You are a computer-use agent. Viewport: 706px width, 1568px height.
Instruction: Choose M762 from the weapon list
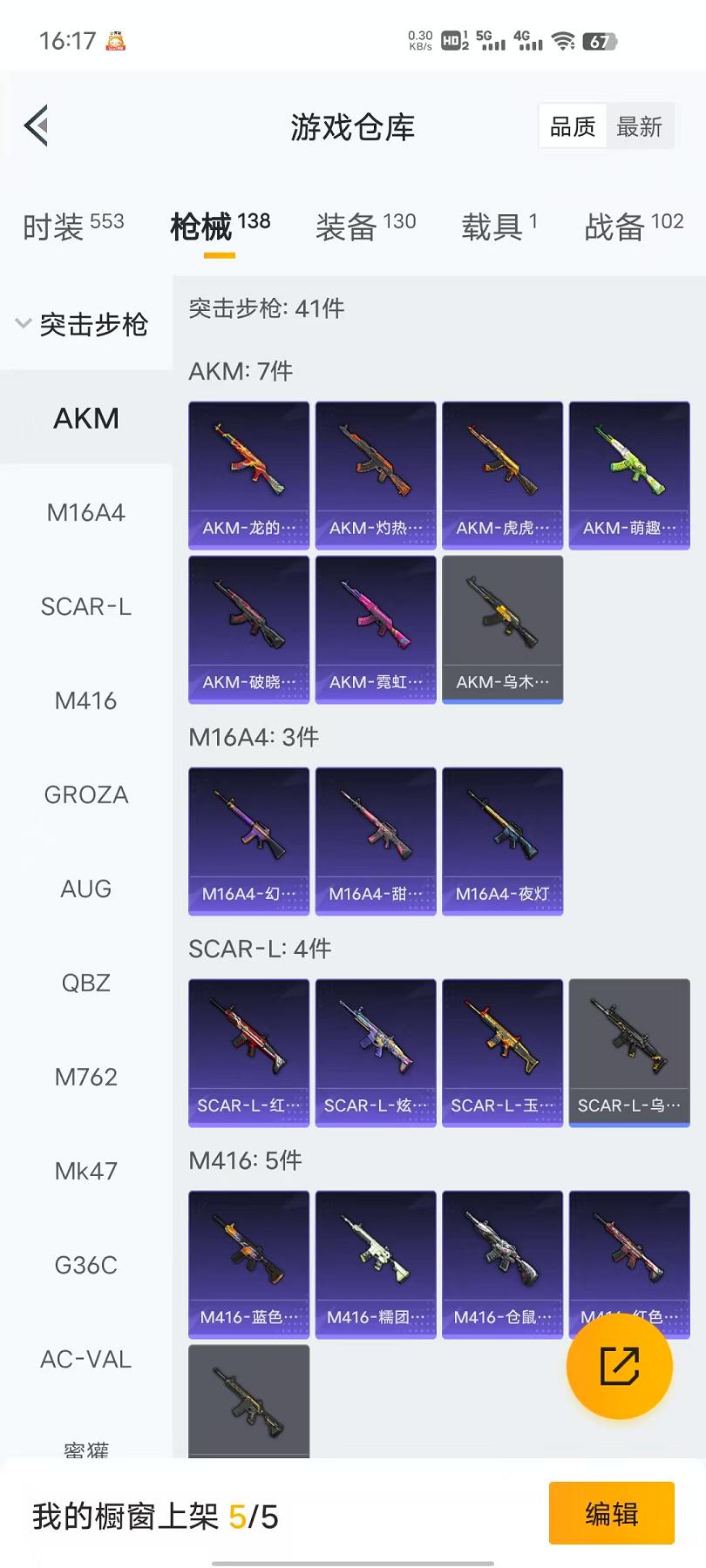pyautogui.click(x=85, y=1077)
